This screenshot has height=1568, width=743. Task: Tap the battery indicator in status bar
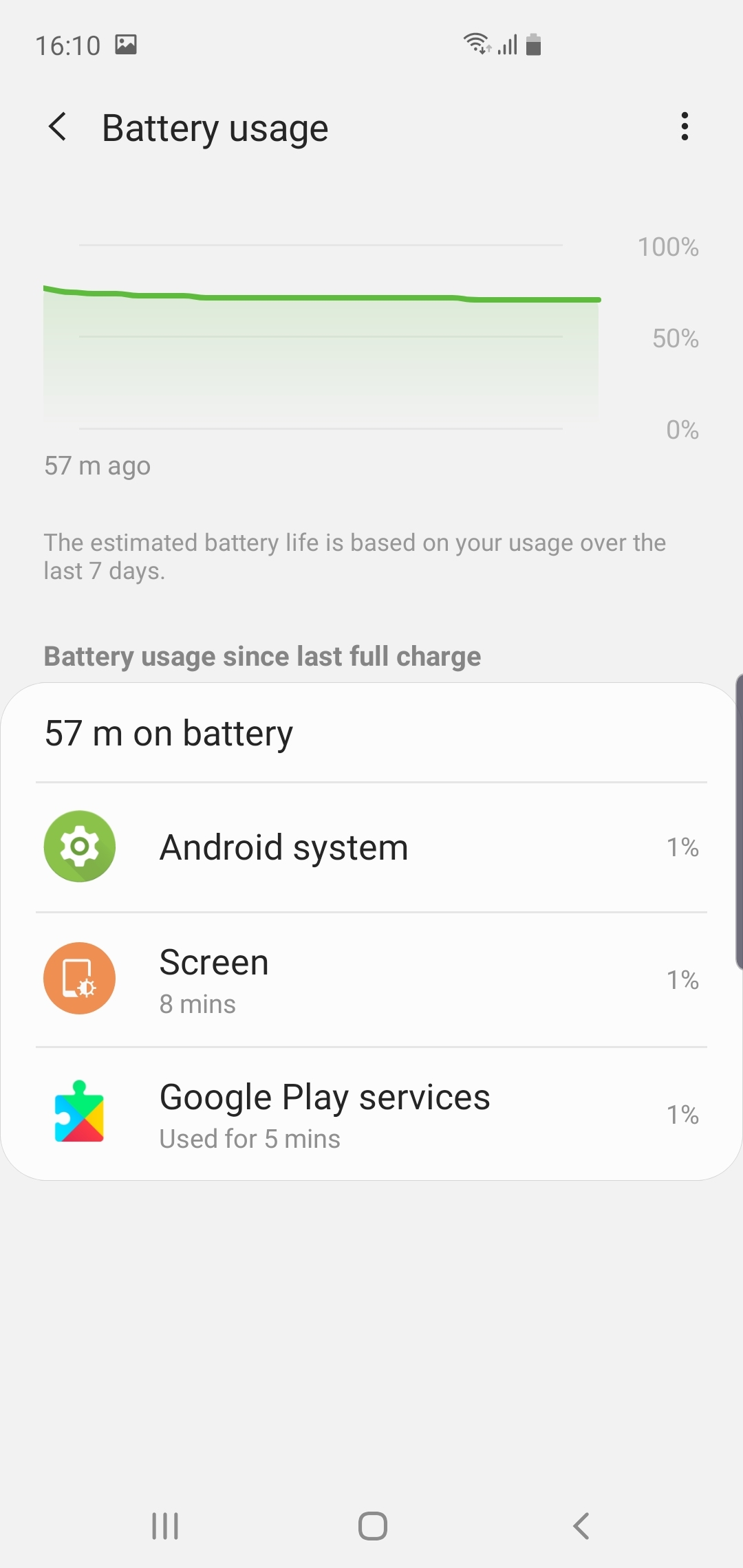click(x=533, y=43)
